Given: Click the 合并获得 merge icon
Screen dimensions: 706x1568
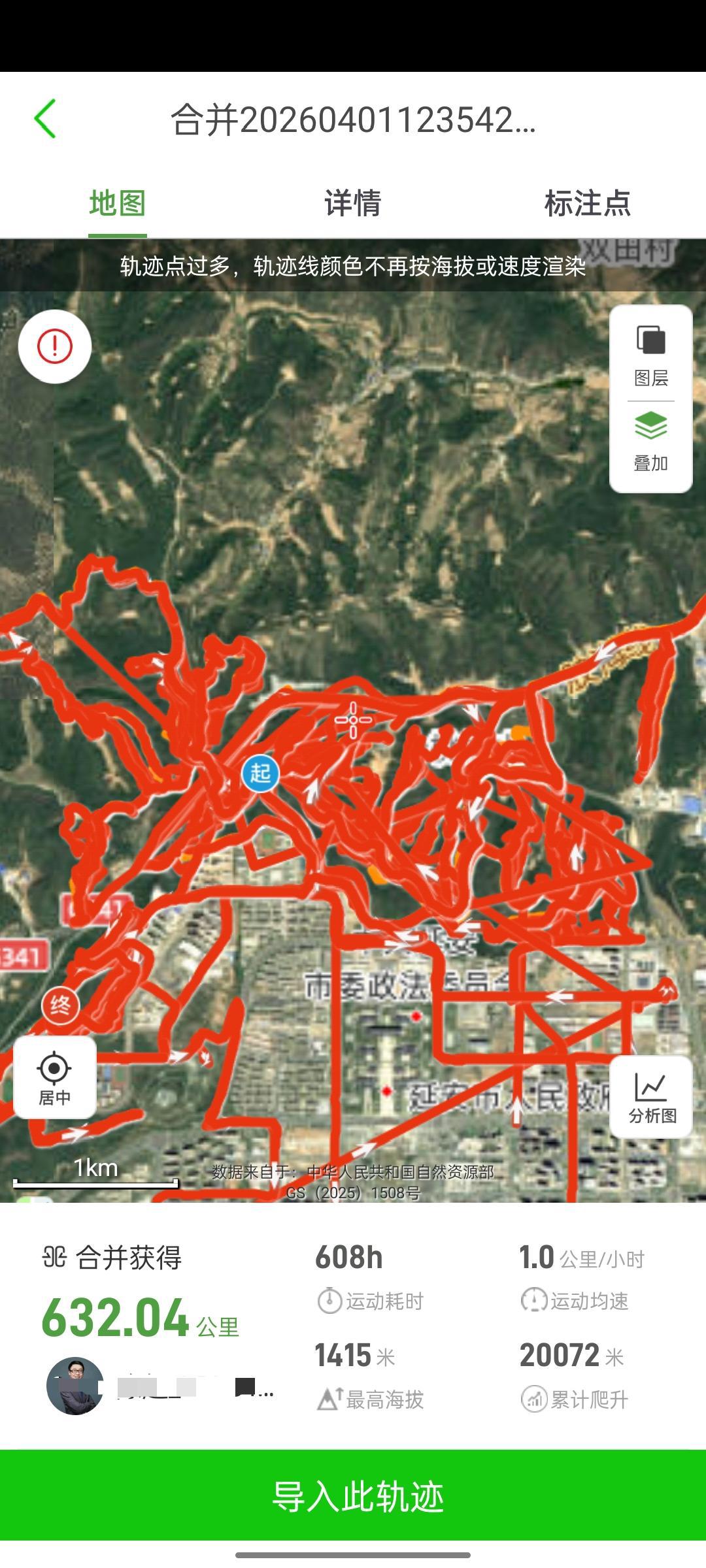Looking at the screenshot, I should [56, 1258].
